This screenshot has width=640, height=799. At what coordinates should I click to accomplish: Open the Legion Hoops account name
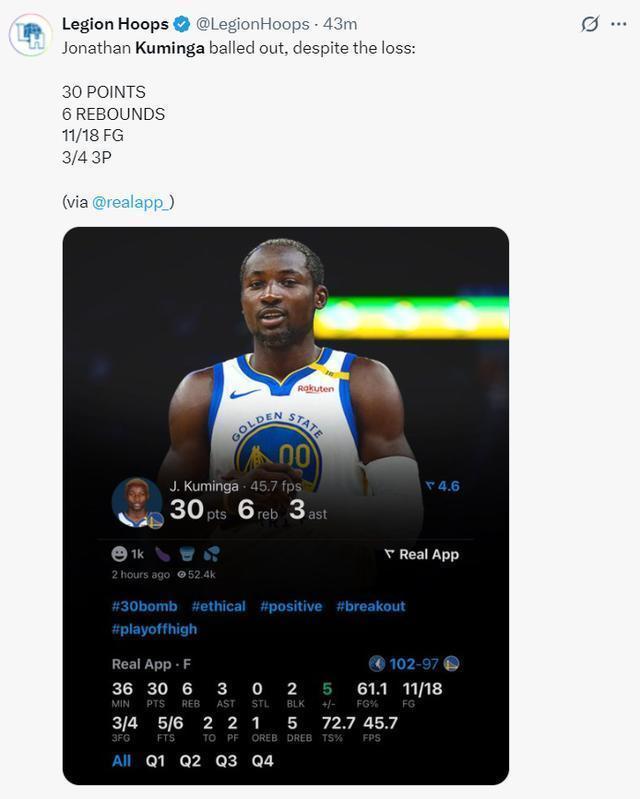(x=115, y=24)
